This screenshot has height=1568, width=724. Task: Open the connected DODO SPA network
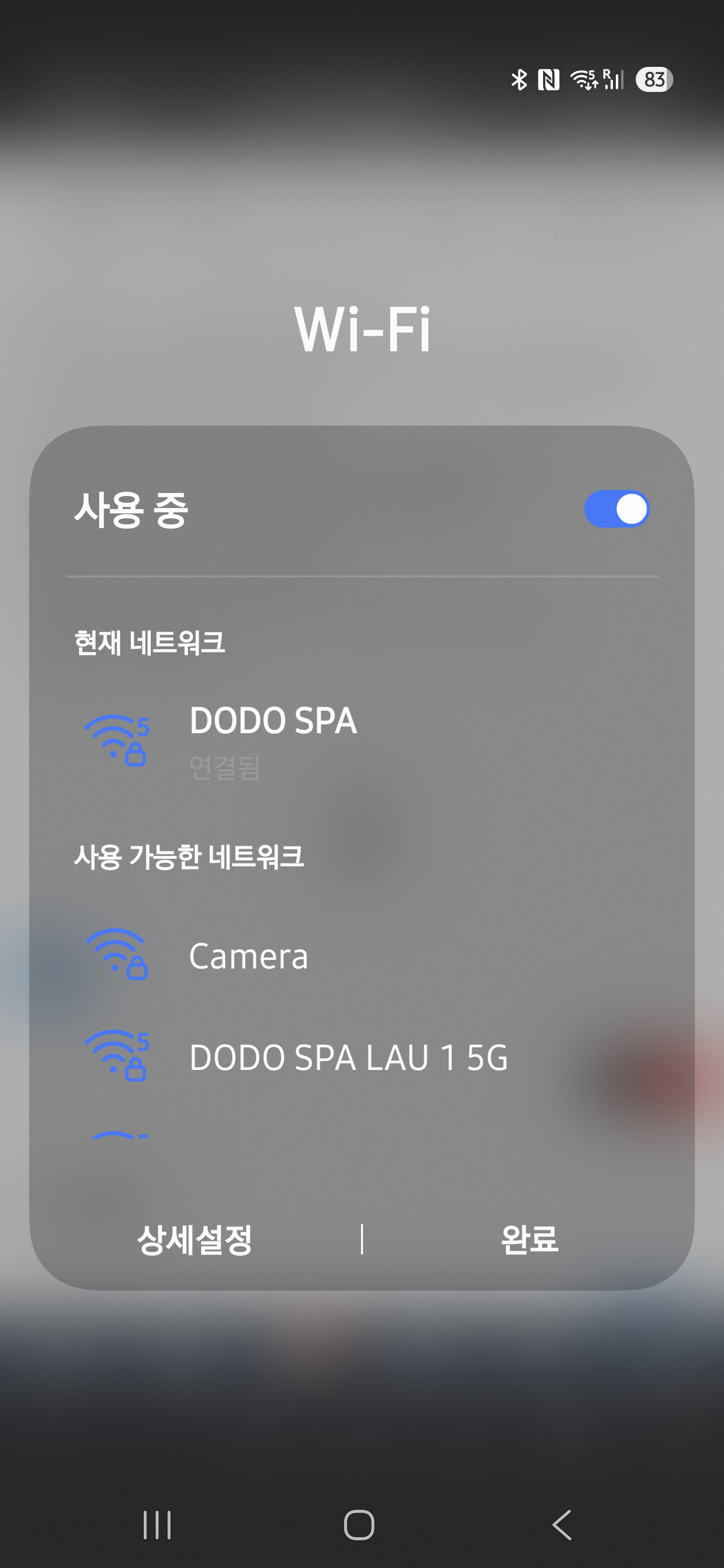[x=274, y=740]
